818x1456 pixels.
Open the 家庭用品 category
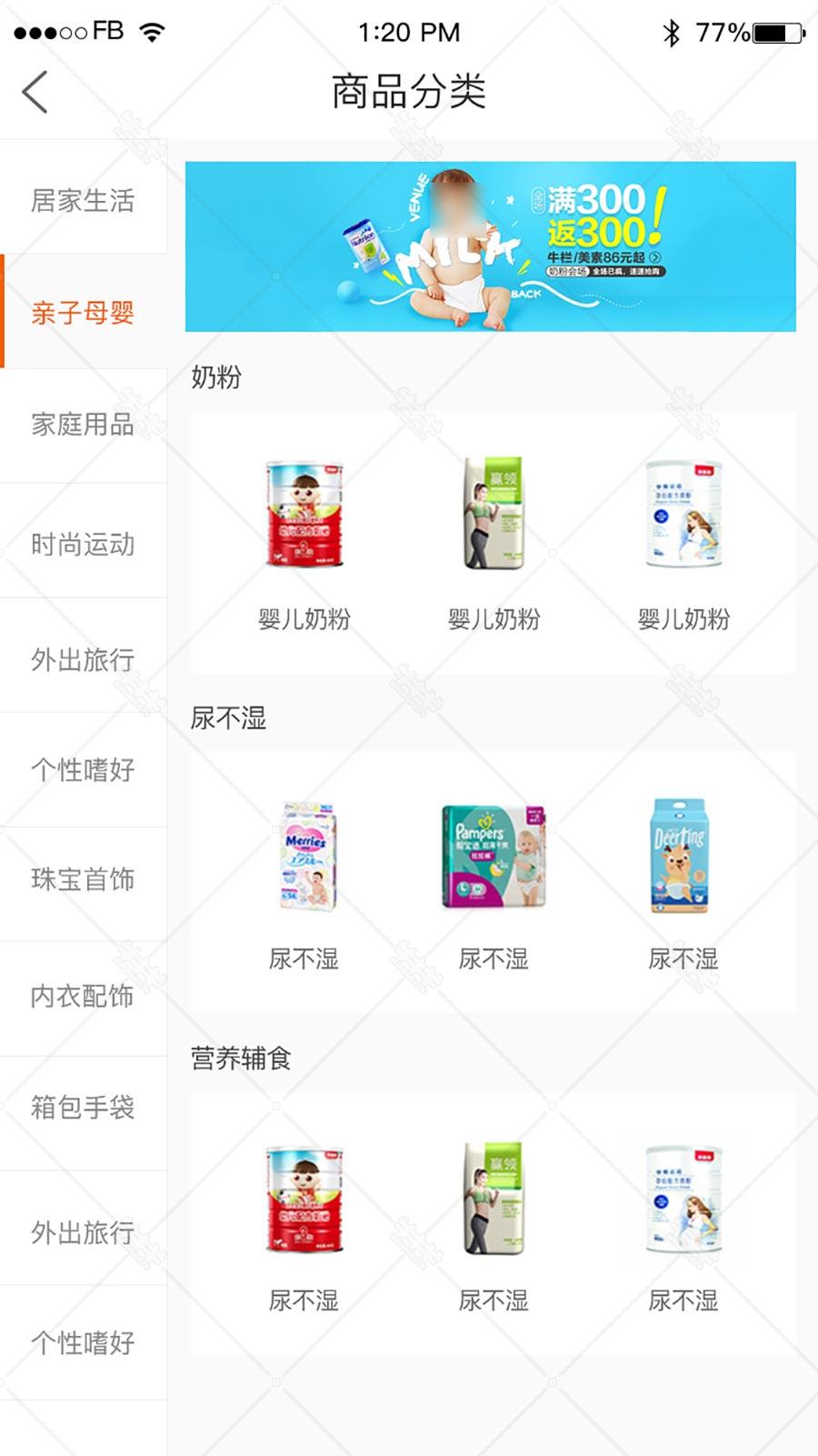(84, 426)
